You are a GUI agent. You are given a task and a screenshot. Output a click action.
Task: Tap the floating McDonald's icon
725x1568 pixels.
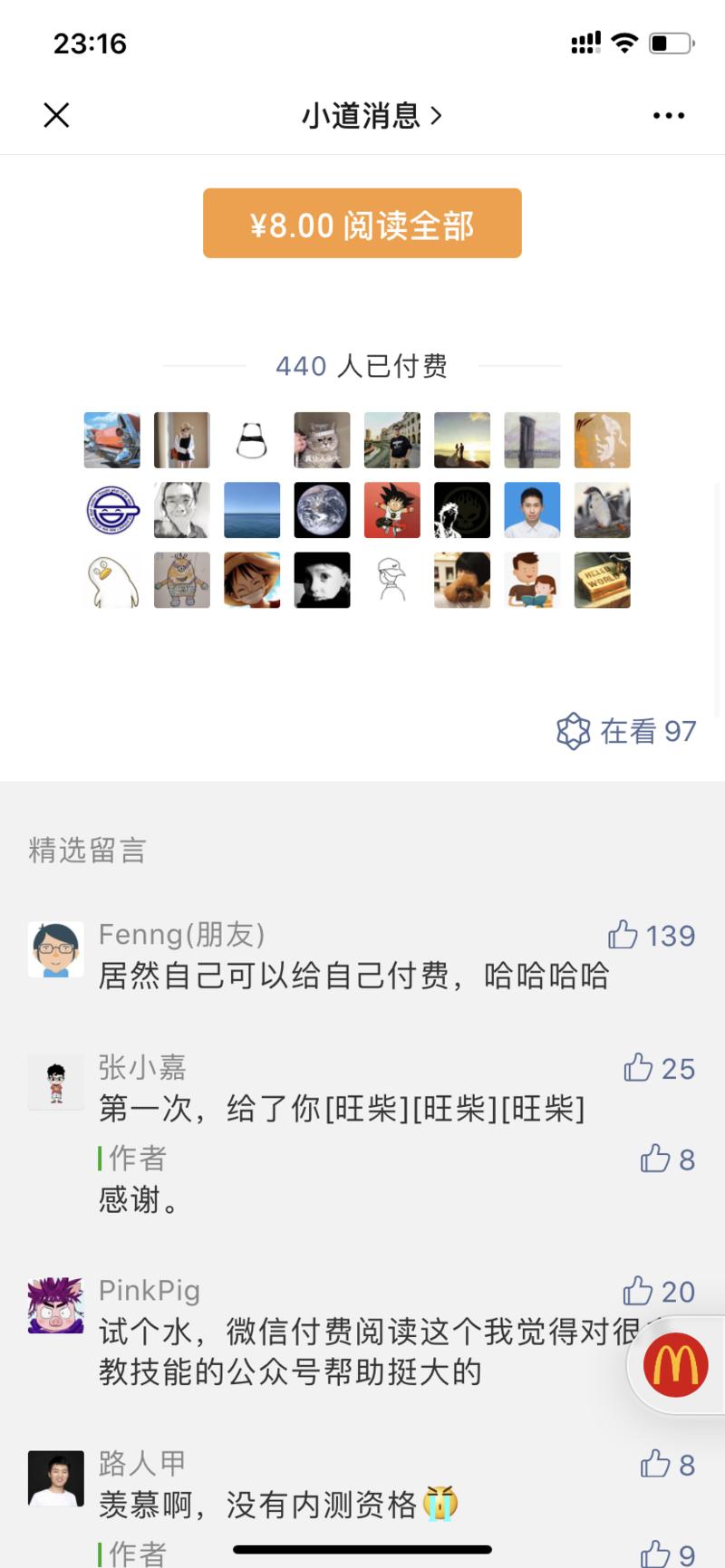click(x=674, y=1365)
